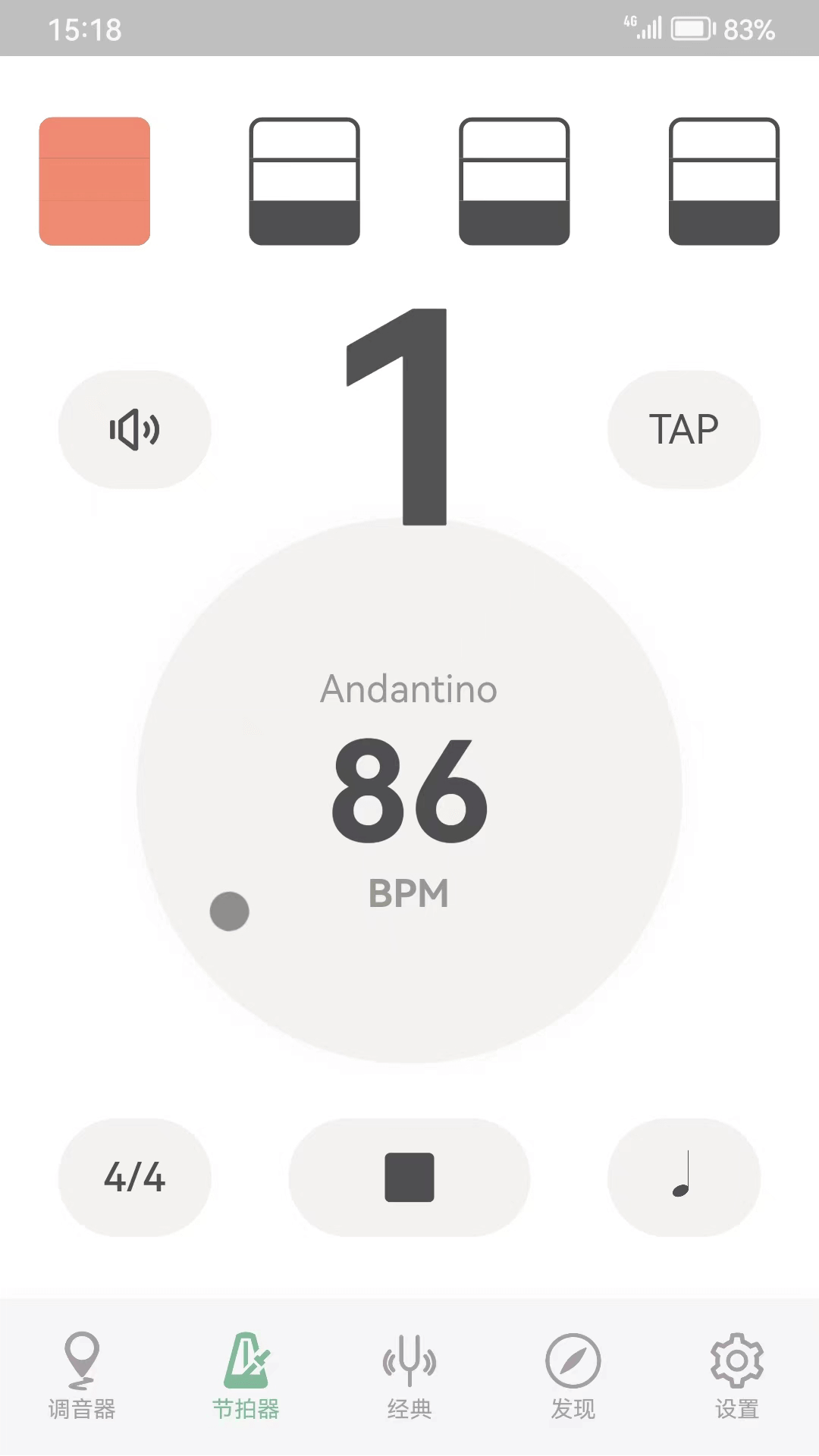Select the quarter note subdivision button

pyautogui.click(x=683, y=1177)
